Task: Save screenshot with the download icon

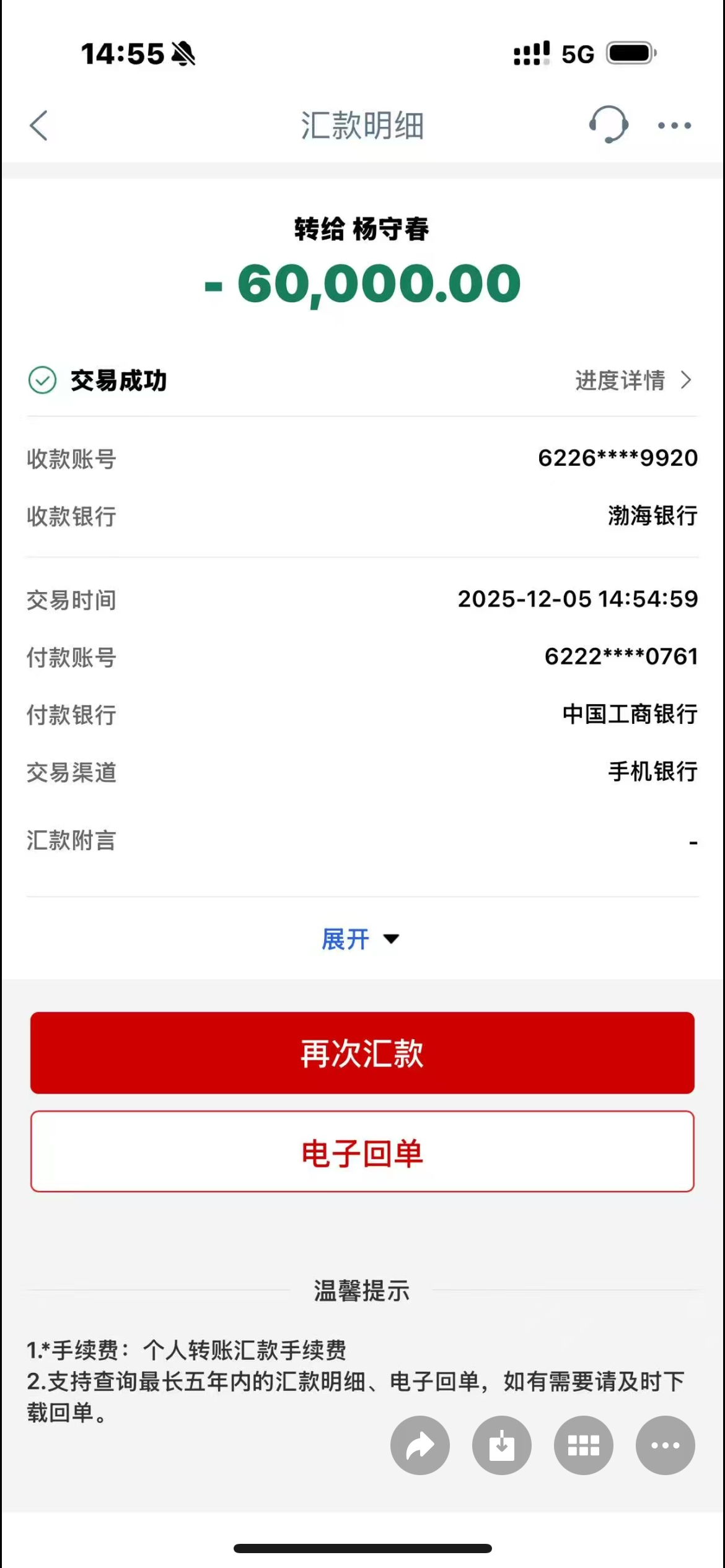Action: pos(502,1445)
